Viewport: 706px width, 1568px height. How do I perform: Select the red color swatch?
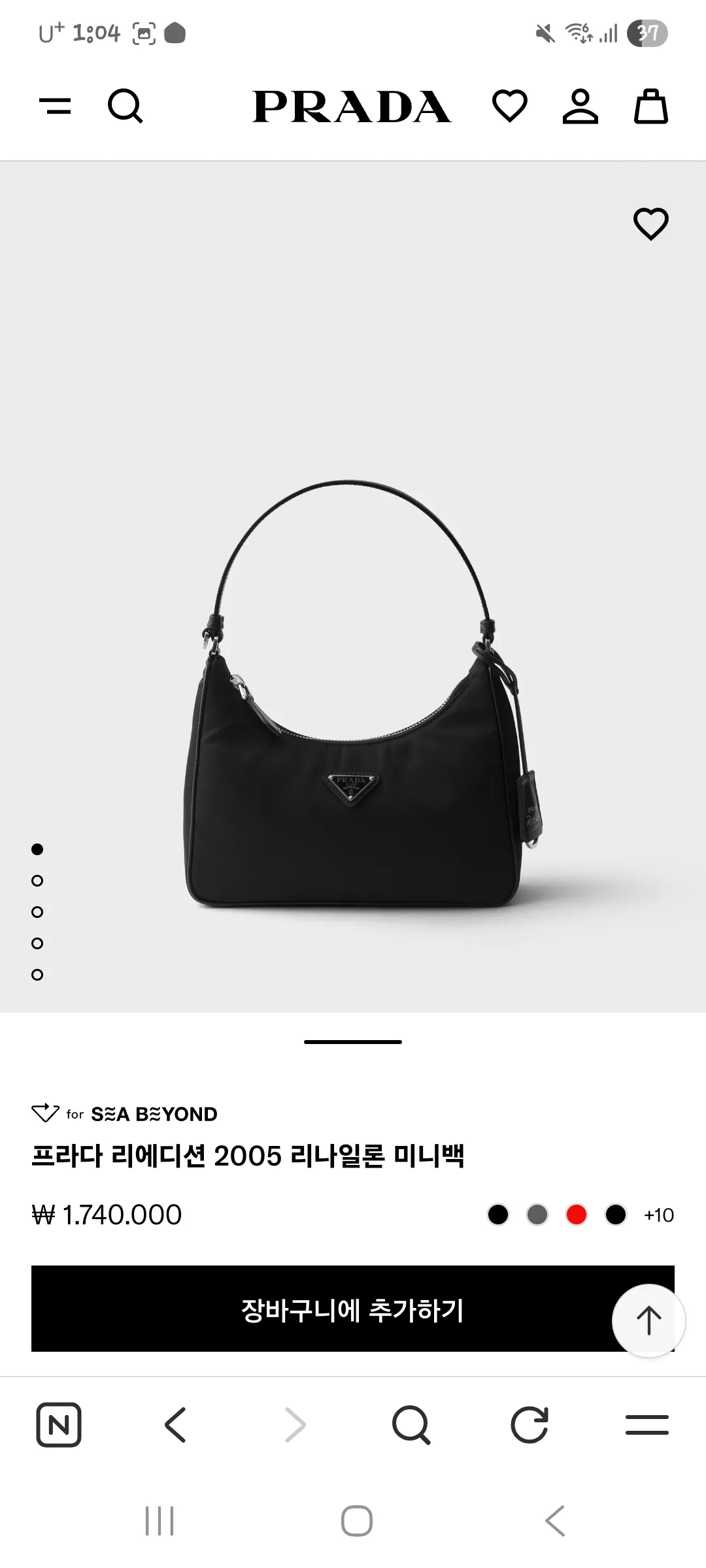point(577,1215)
